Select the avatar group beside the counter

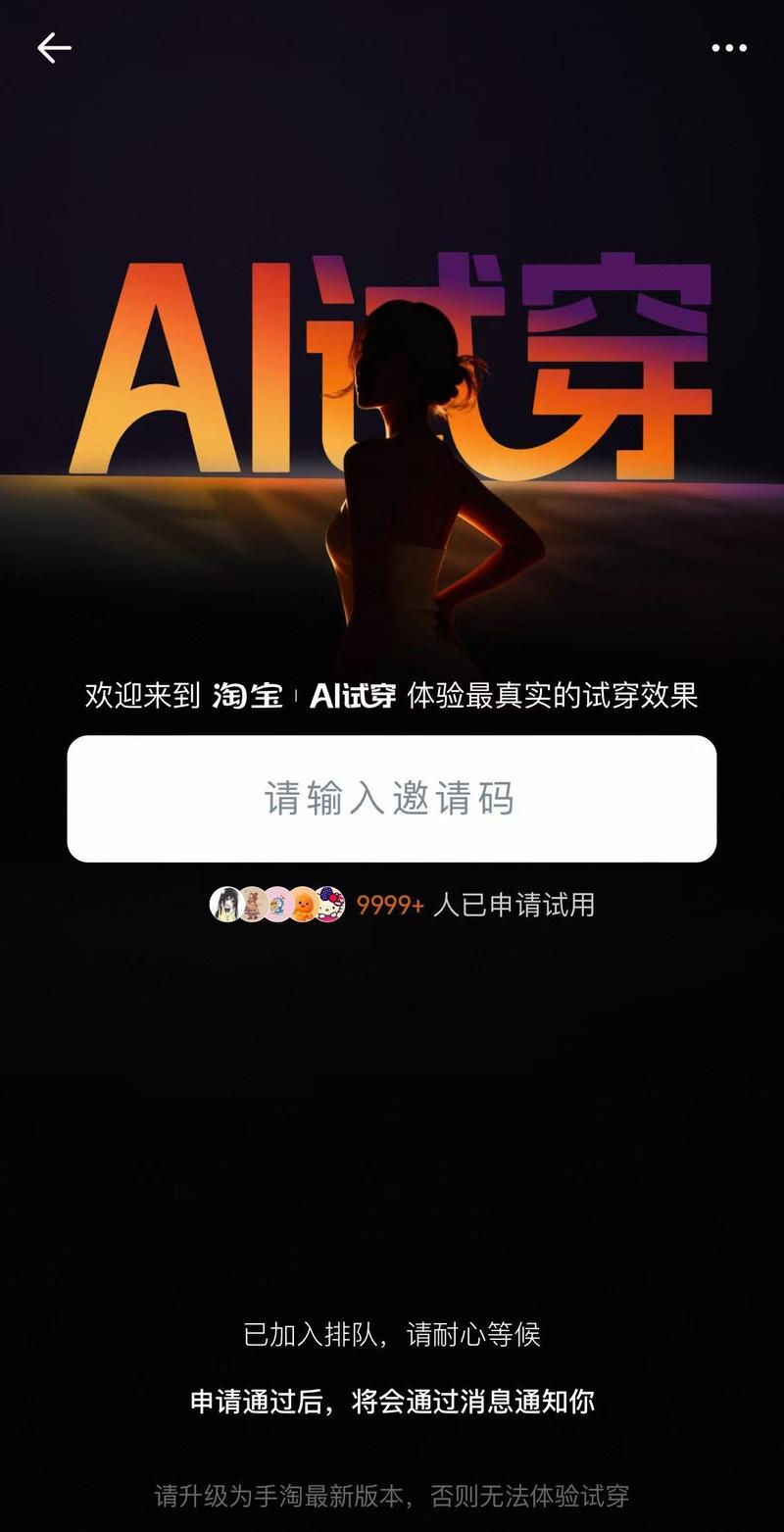[x=279, y=904]
